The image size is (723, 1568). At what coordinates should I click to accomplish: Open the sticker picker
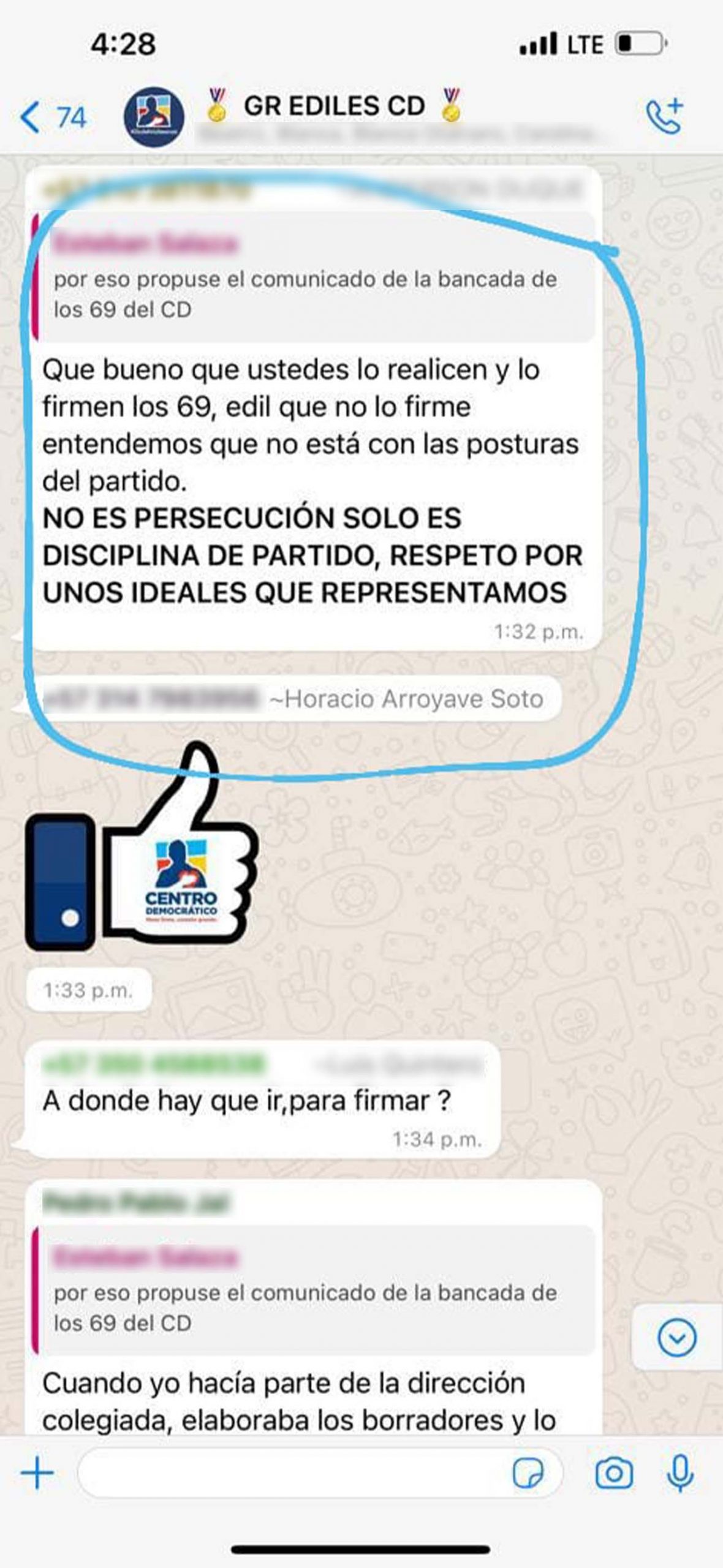coord(528,1474)
